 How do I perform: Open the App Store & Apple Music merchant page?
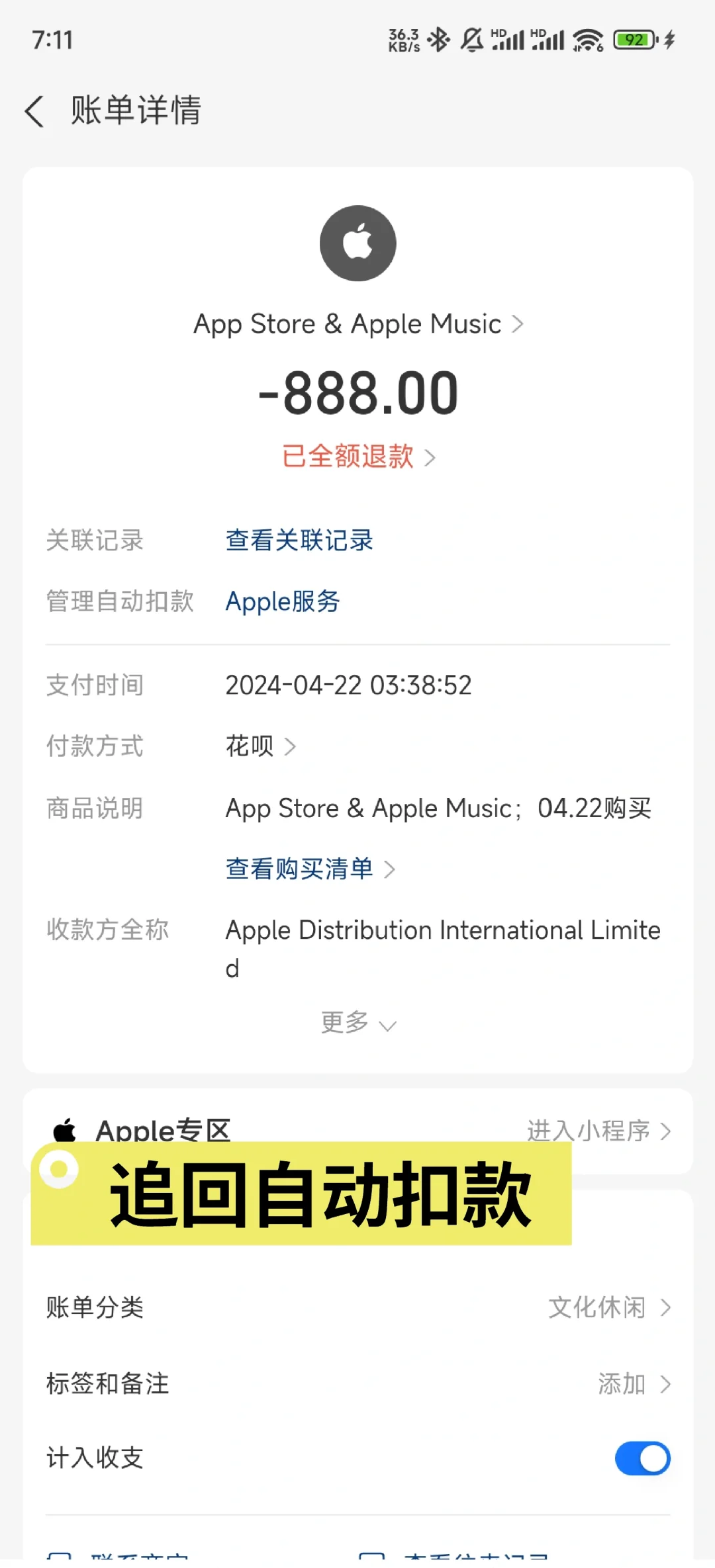coord(358,324)
